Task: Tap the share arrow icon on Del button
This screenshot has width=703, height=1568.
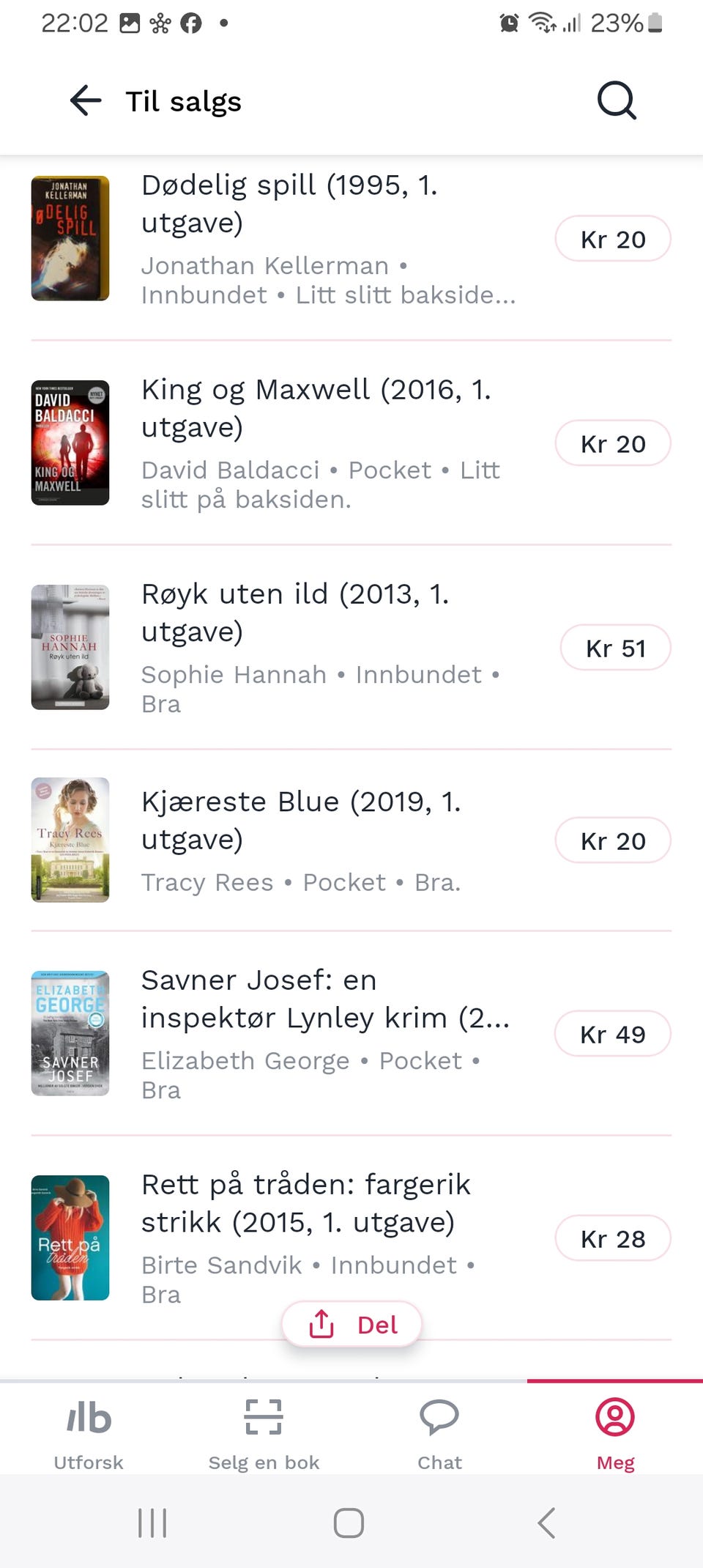Action: tap(320, 1324)
